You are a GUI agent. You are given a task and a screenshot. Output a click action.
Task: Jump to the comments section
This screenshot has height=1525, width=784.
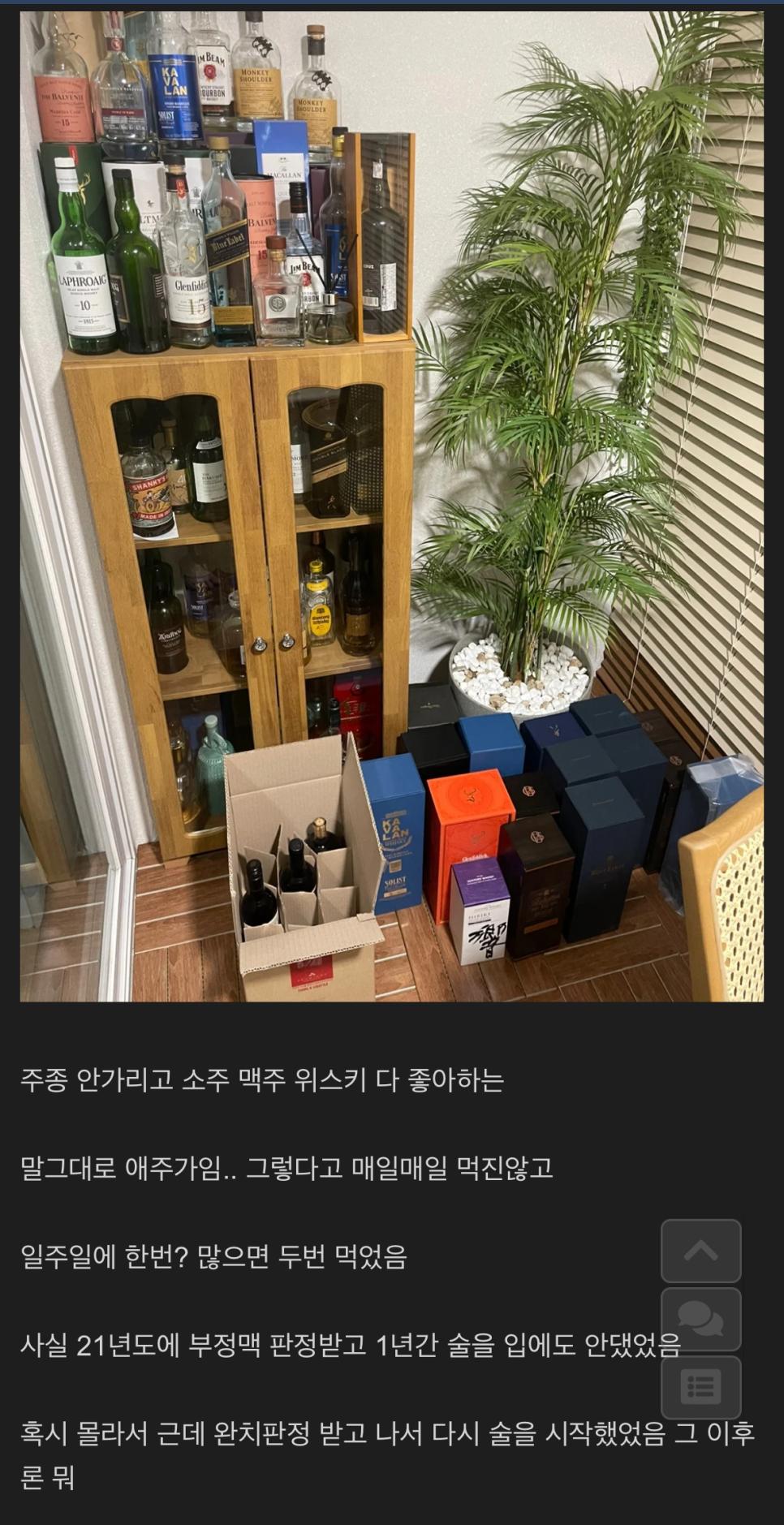point(700,1319)
